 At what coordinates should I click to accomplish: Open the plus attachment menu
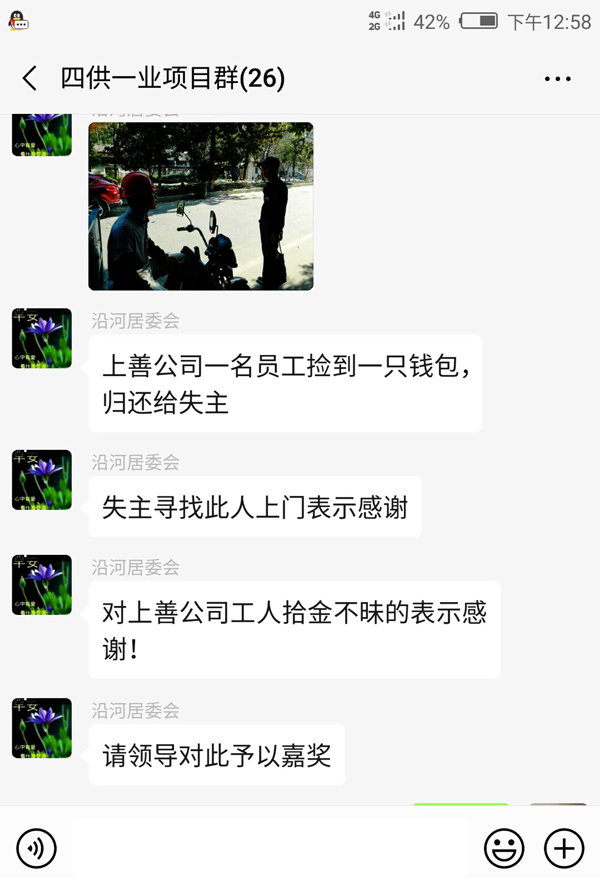click(x=563, y=849)
